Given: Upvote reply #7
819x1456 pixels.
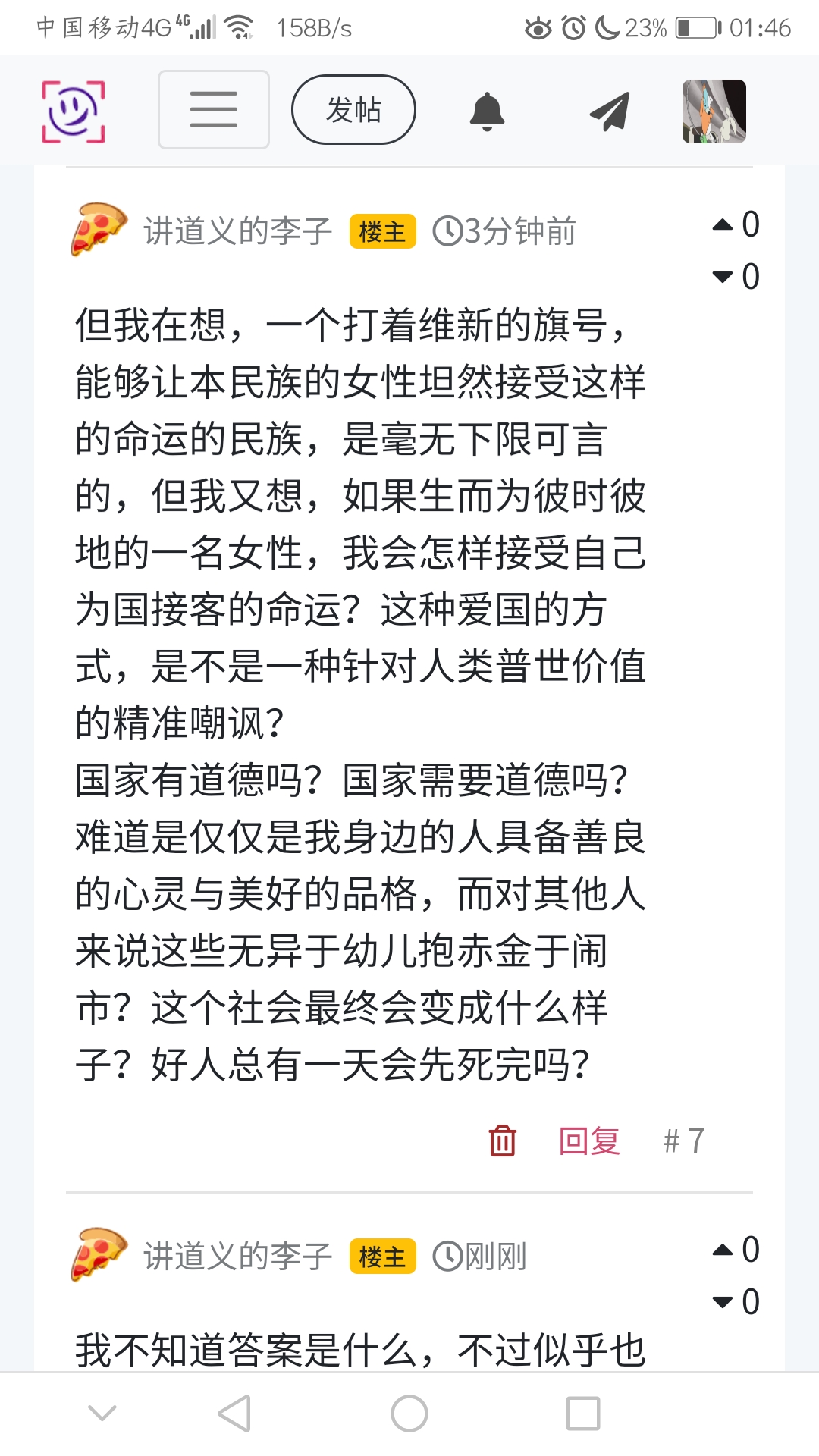Looking at the screenshot, I should tap(723, 224).
